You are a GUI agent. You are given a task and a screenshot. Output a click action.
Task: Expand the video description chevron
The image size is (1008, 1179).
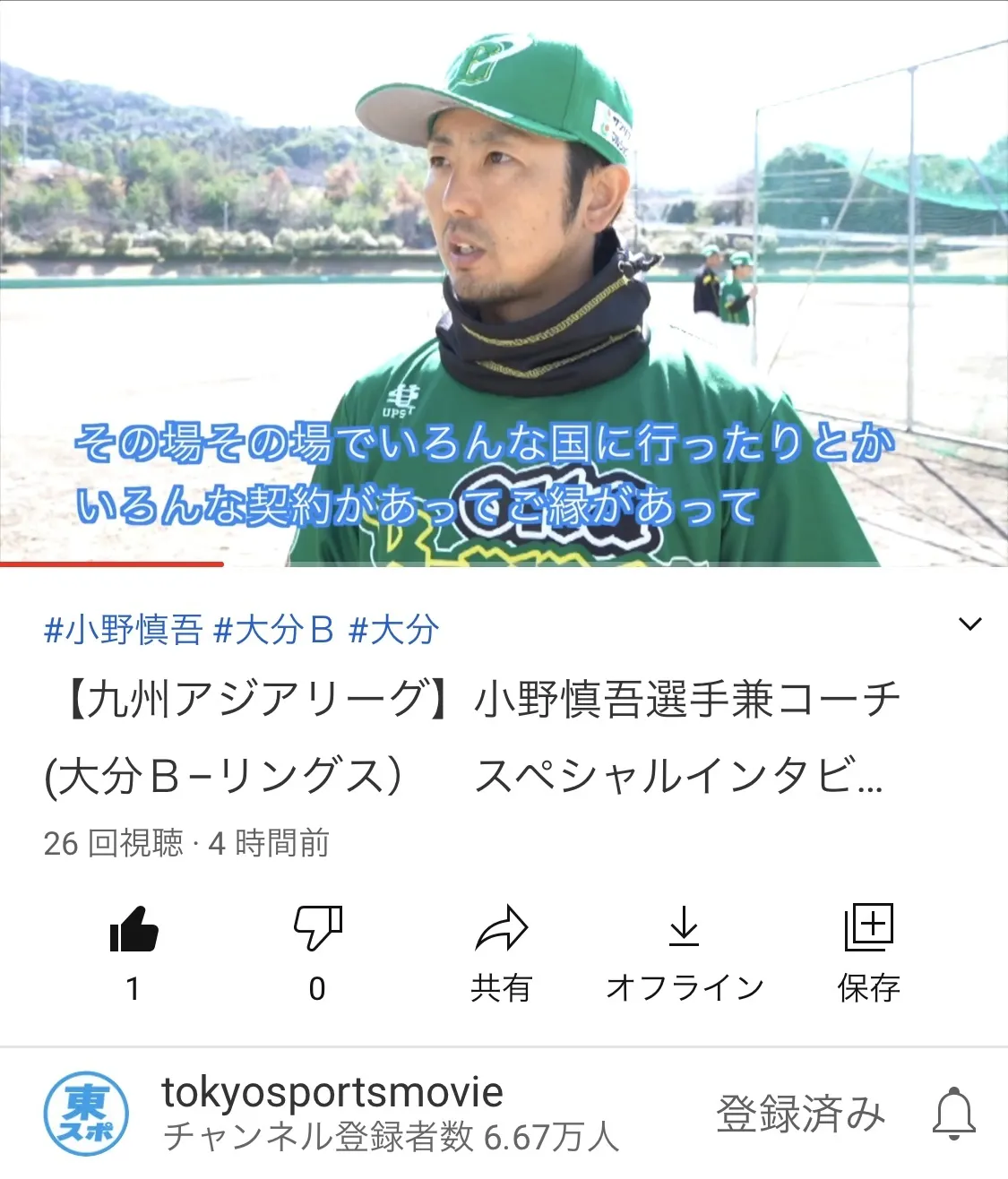pos(970,624)
